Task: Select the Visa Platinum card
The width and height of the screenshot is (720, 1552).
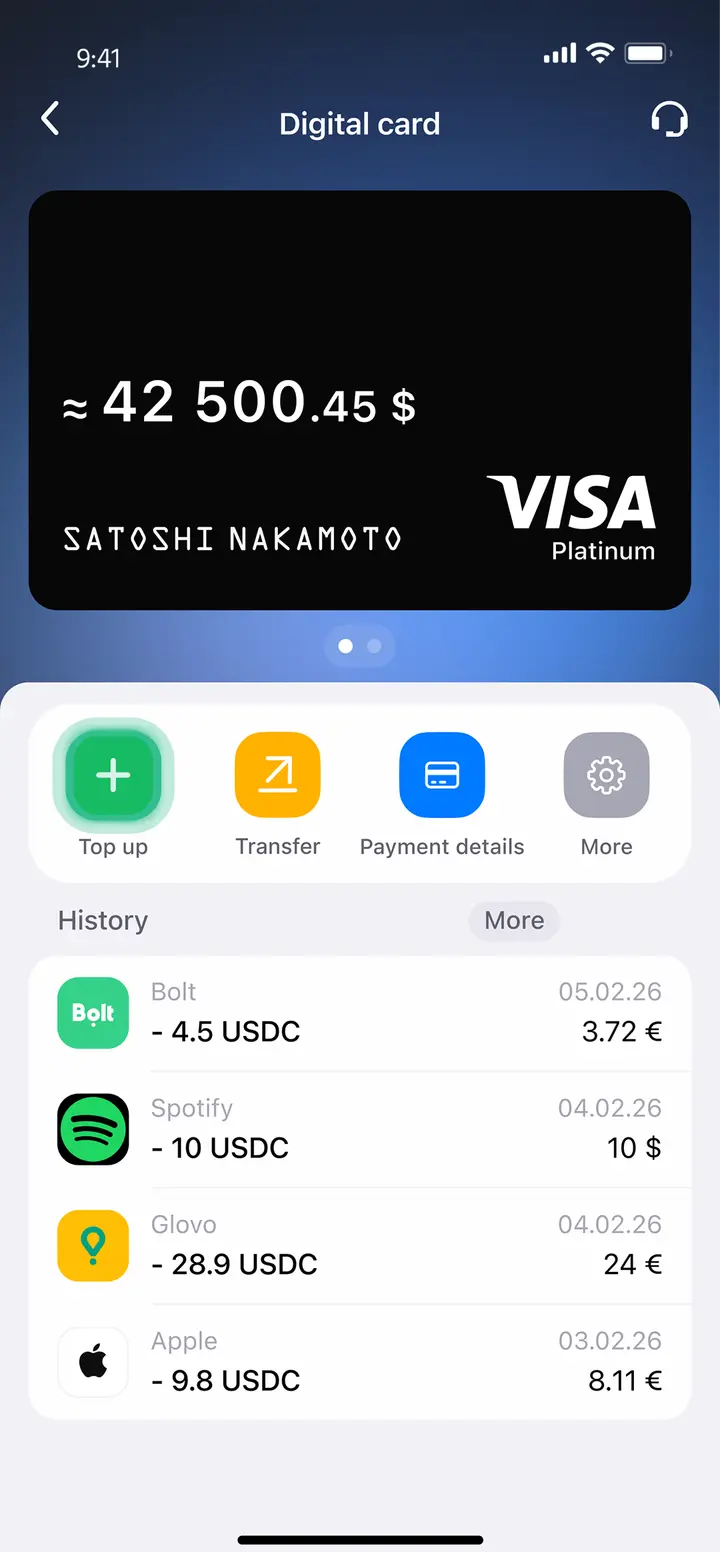Action: [x=360, y=400]
